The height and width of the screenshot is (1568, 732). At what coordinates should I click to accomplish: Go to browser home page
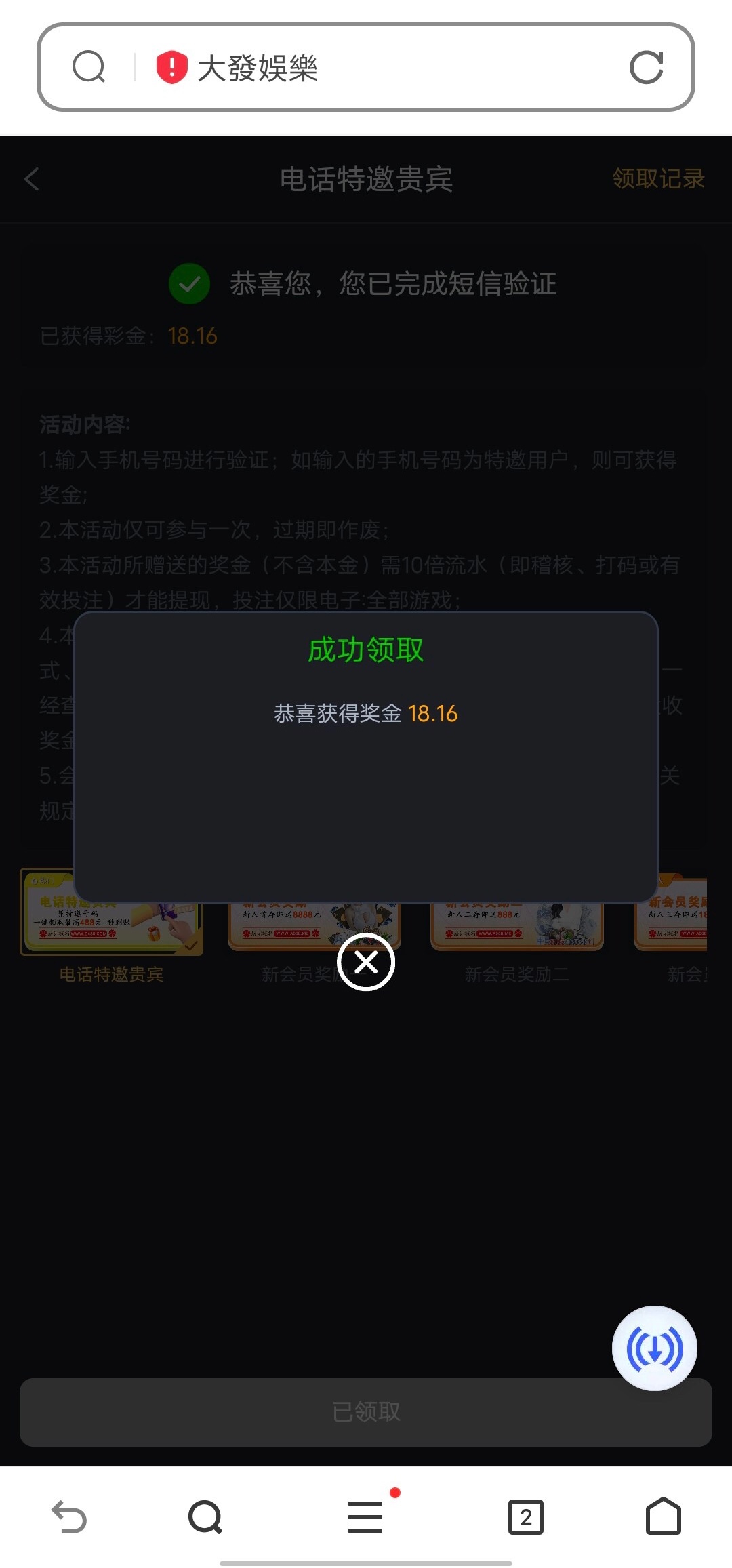(663, 1517)
